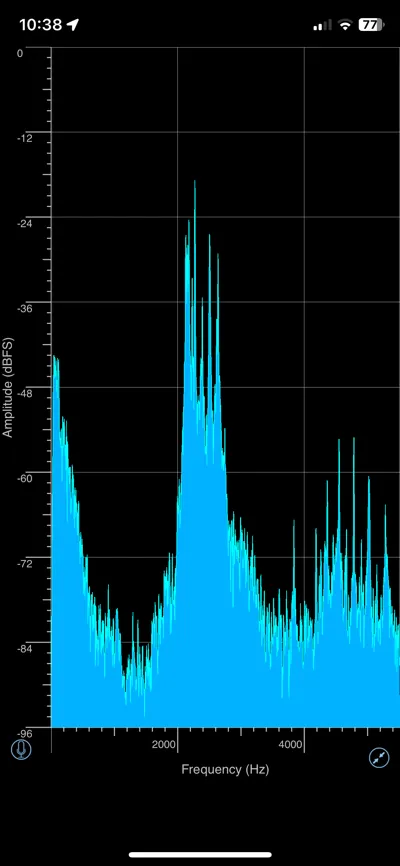Tap the expand arrows icon
Viewport: 400px width, 866px height.
[378, 758]
